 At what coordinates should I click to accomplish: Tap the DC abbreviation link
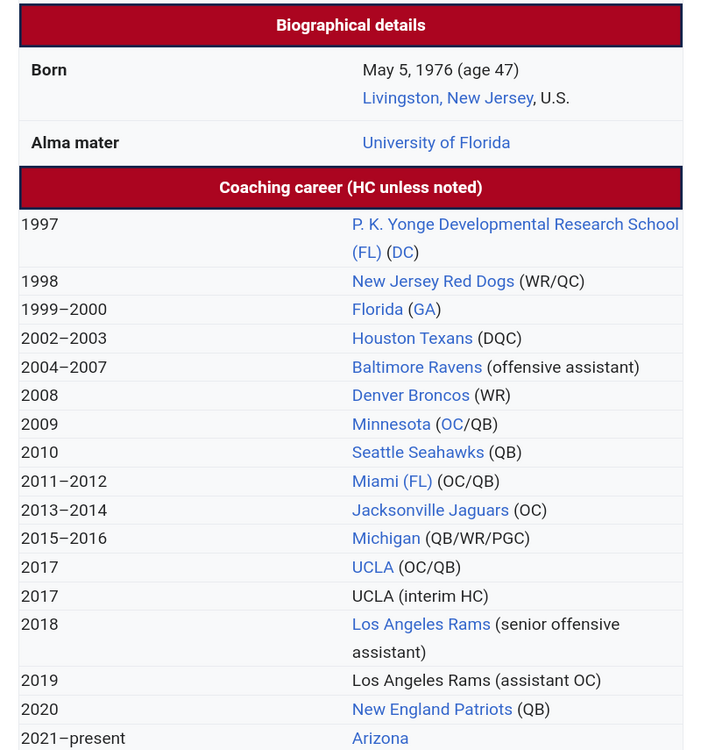pyautogui.click(x=403, y=253)
